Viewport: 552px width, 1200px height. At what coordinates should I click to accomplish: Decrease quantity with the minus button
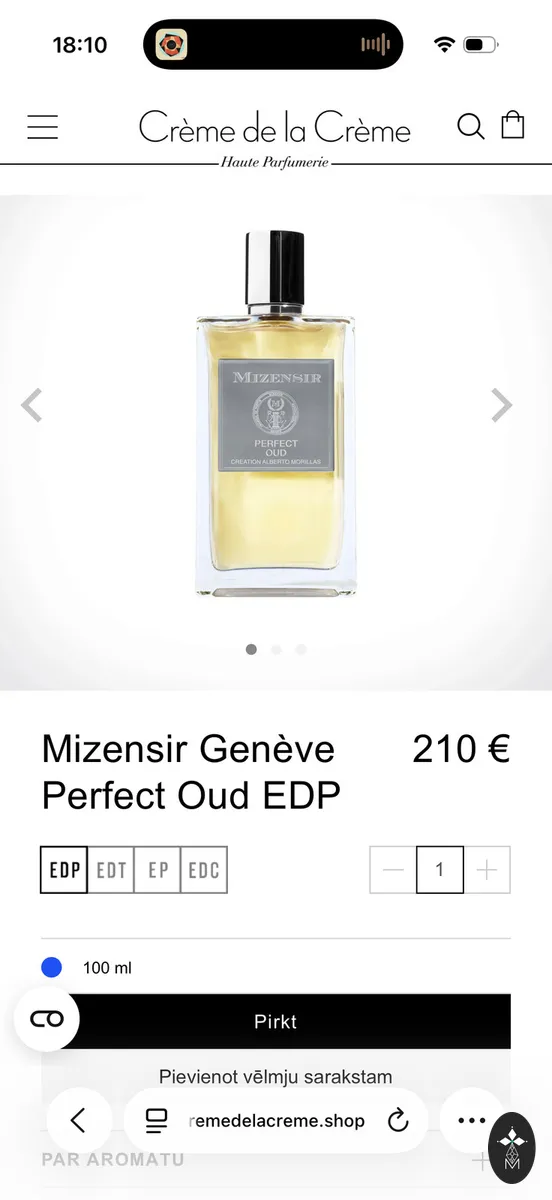[x=393, y=870]
